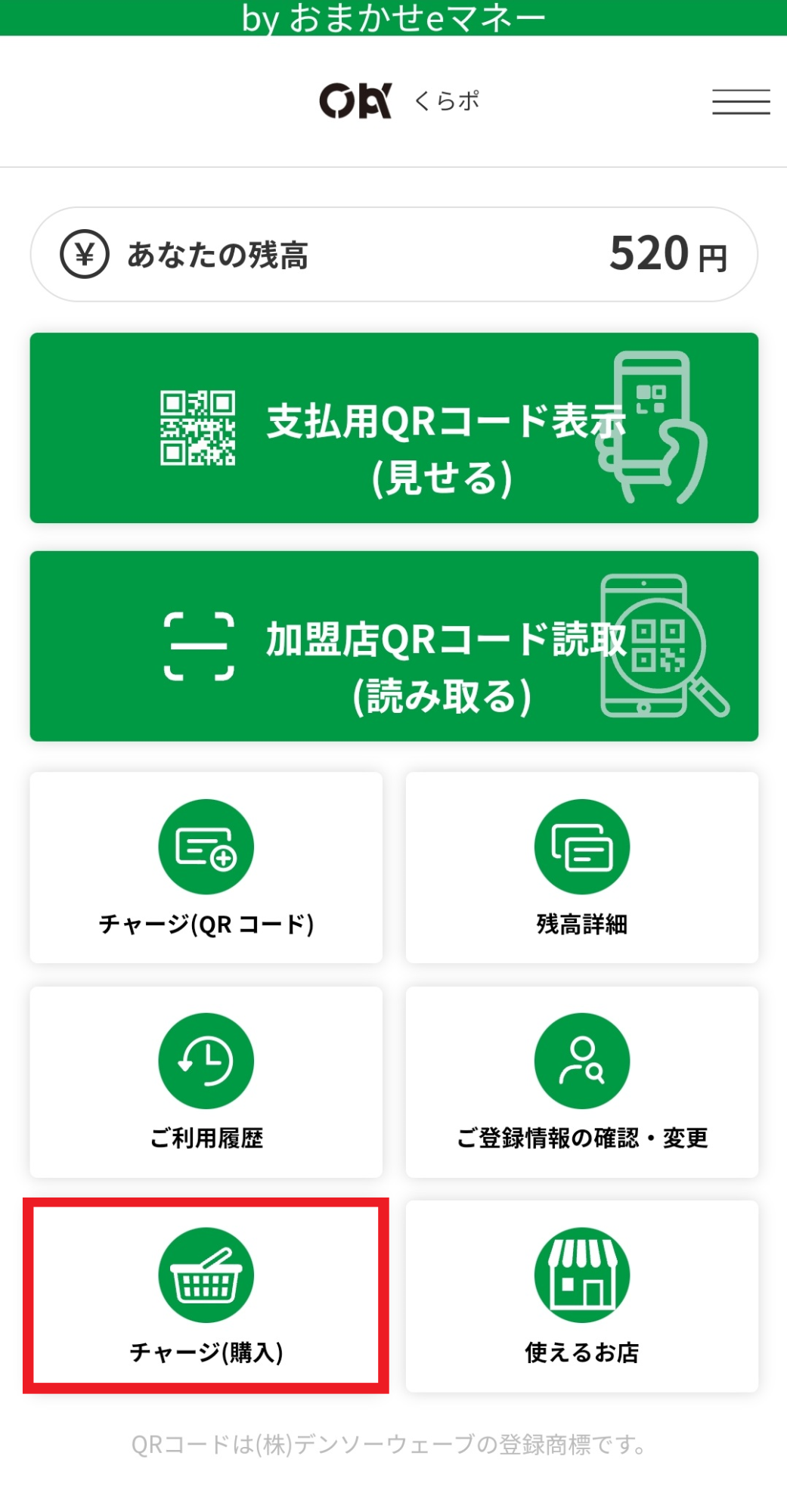The image size is (787, 1512).
Task: Select チャージ(QRコード)
Action: [206, 867]
